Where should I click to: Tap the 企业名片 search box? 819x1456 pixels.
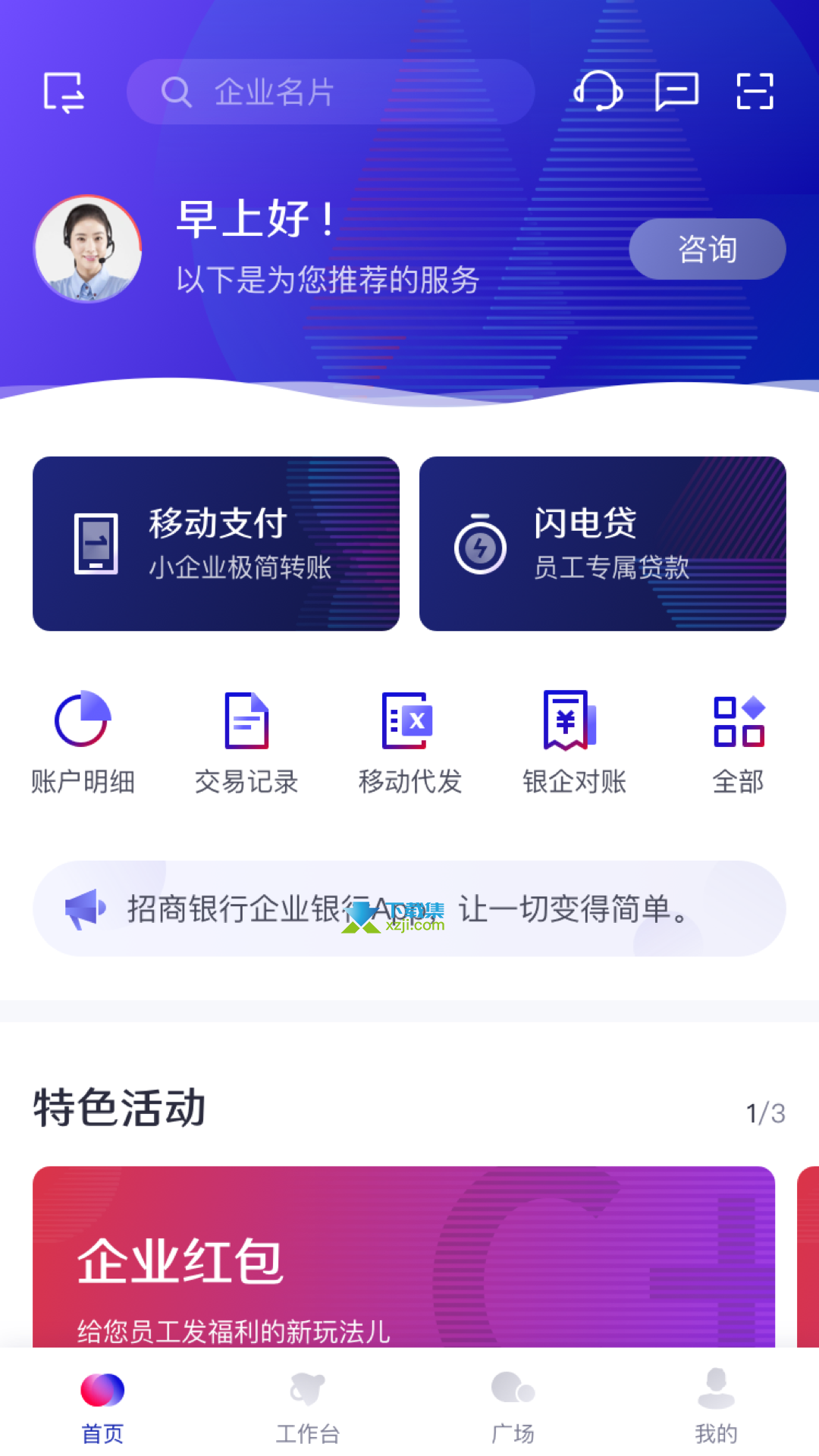pyautogui.click(x=331, y=93)
